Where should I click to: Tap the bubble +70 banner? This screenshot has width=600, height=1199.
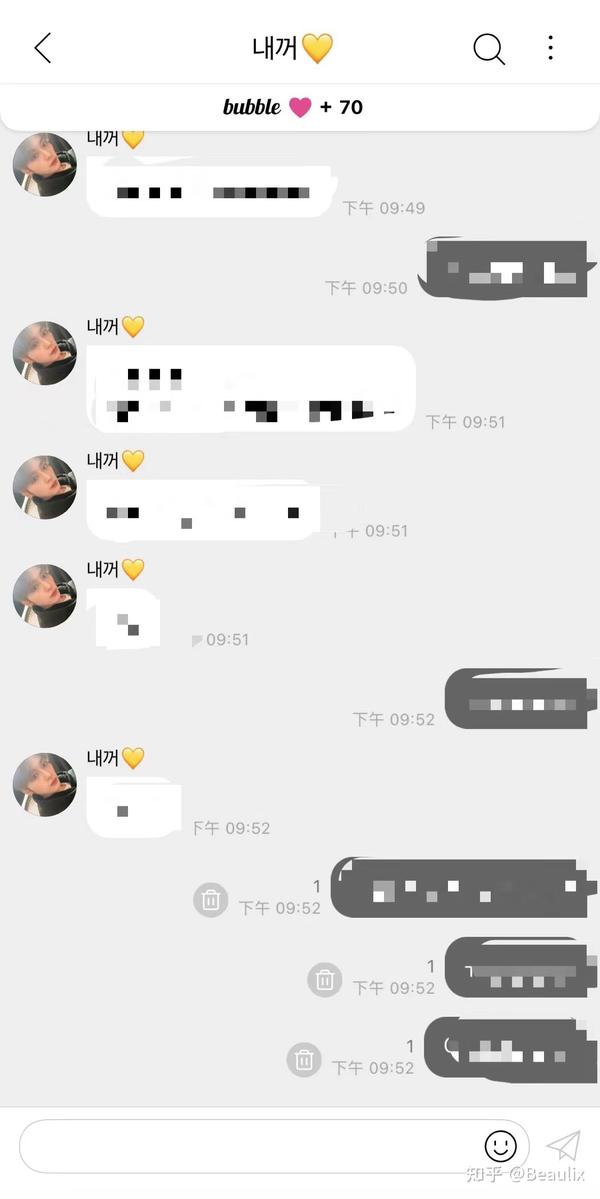pos(293,107)
